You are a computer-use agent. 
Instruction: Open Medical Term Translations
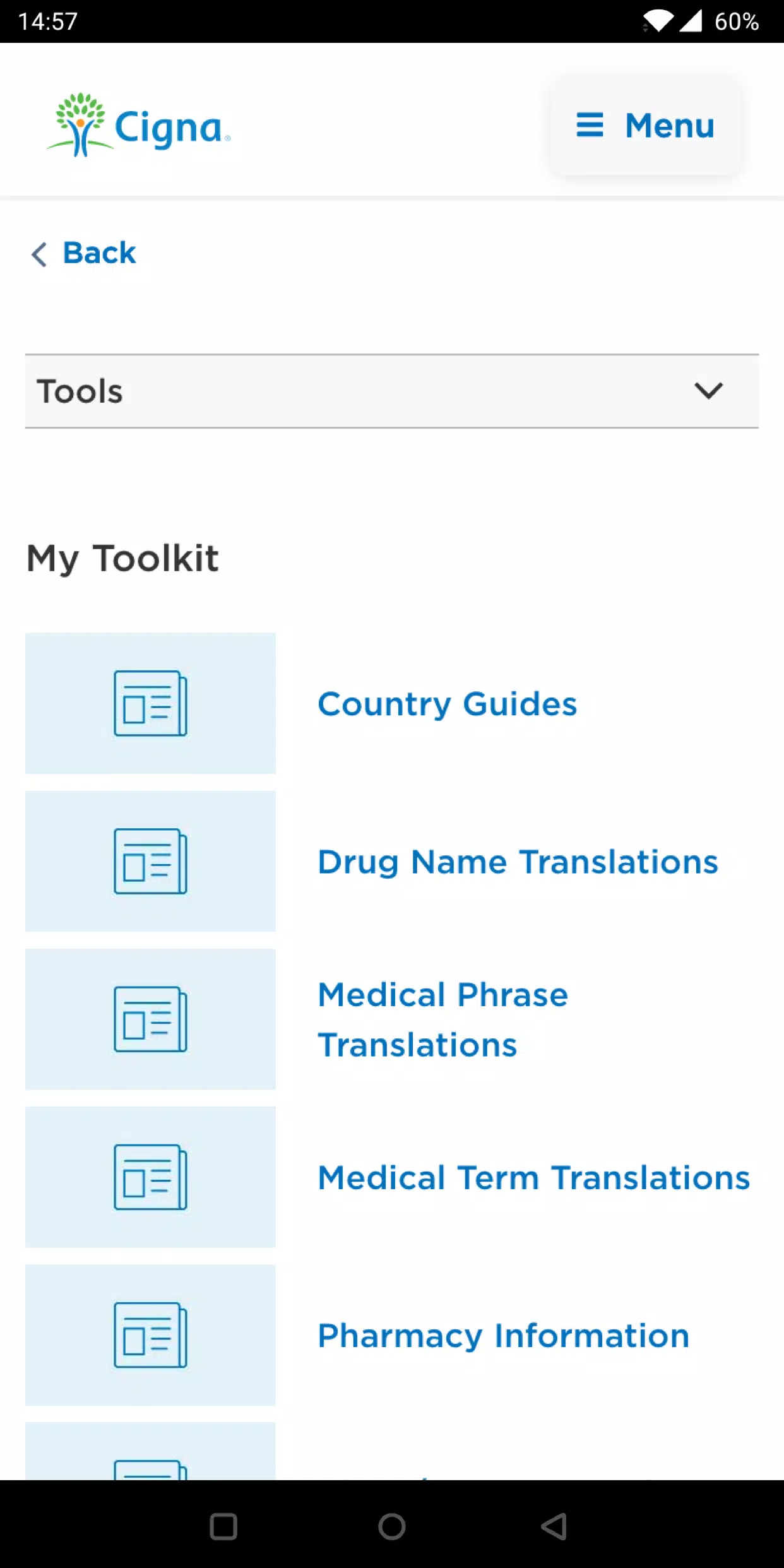pyautogui.click(x=534, y=1177)
